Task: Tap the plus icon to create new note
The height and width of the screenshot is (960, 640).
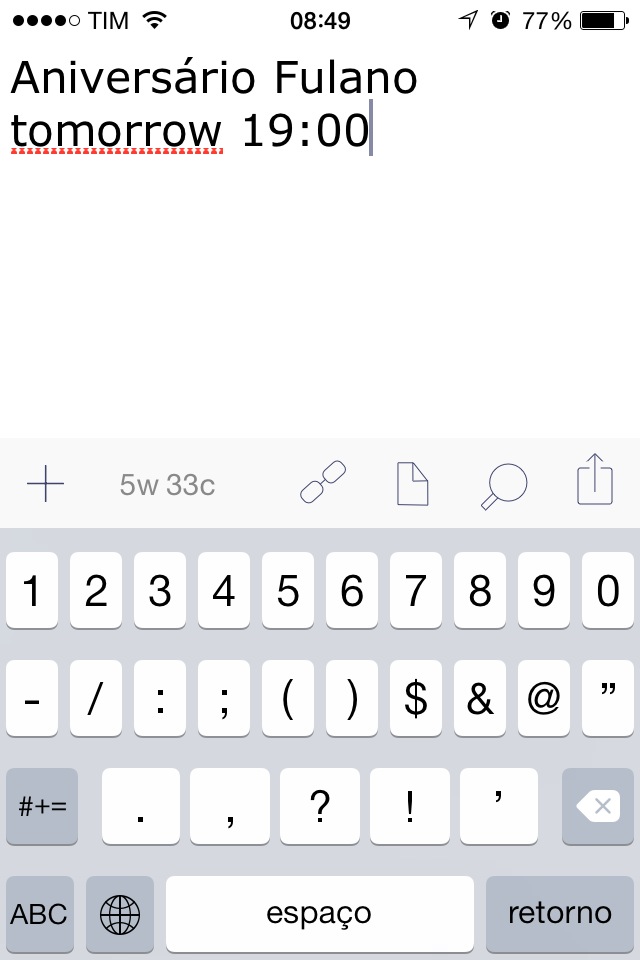Action: point(46,486)
